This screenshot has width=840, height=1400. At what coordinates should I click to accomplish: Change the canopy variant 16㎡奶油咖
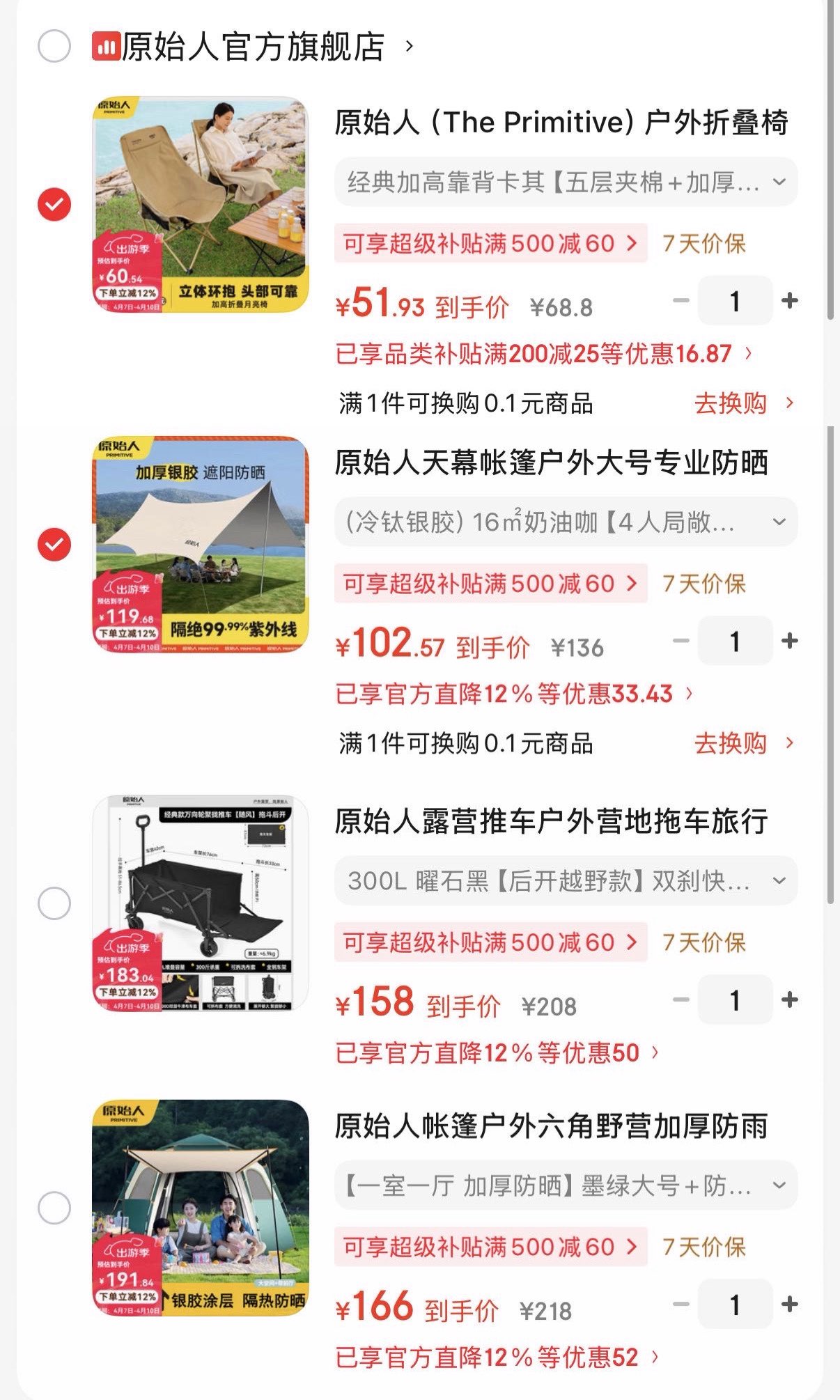click(566, 522)
